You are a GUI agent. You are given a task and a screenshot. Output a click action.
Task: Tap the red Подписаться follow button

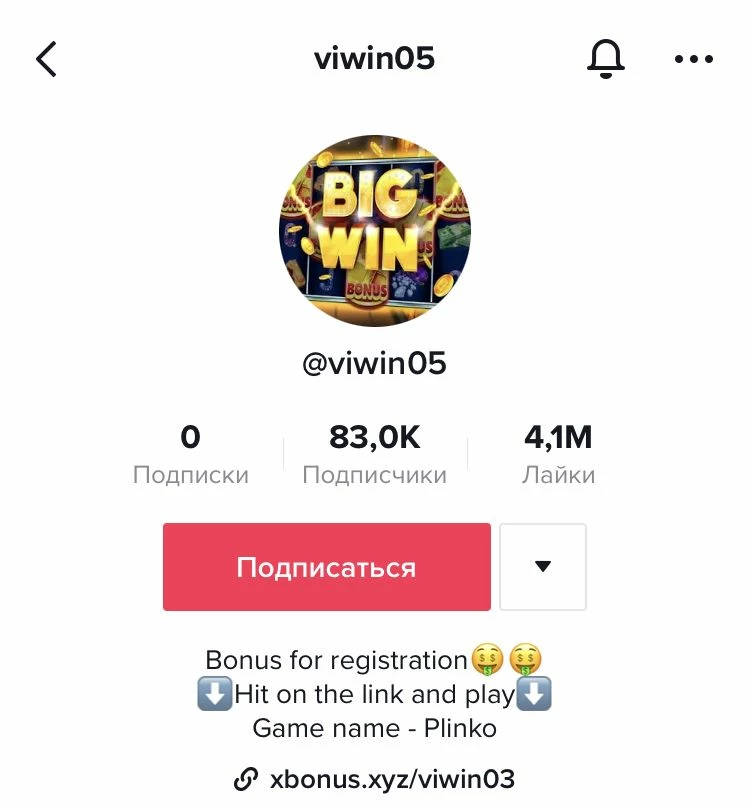pyautogui.click(x=326, y=567)
